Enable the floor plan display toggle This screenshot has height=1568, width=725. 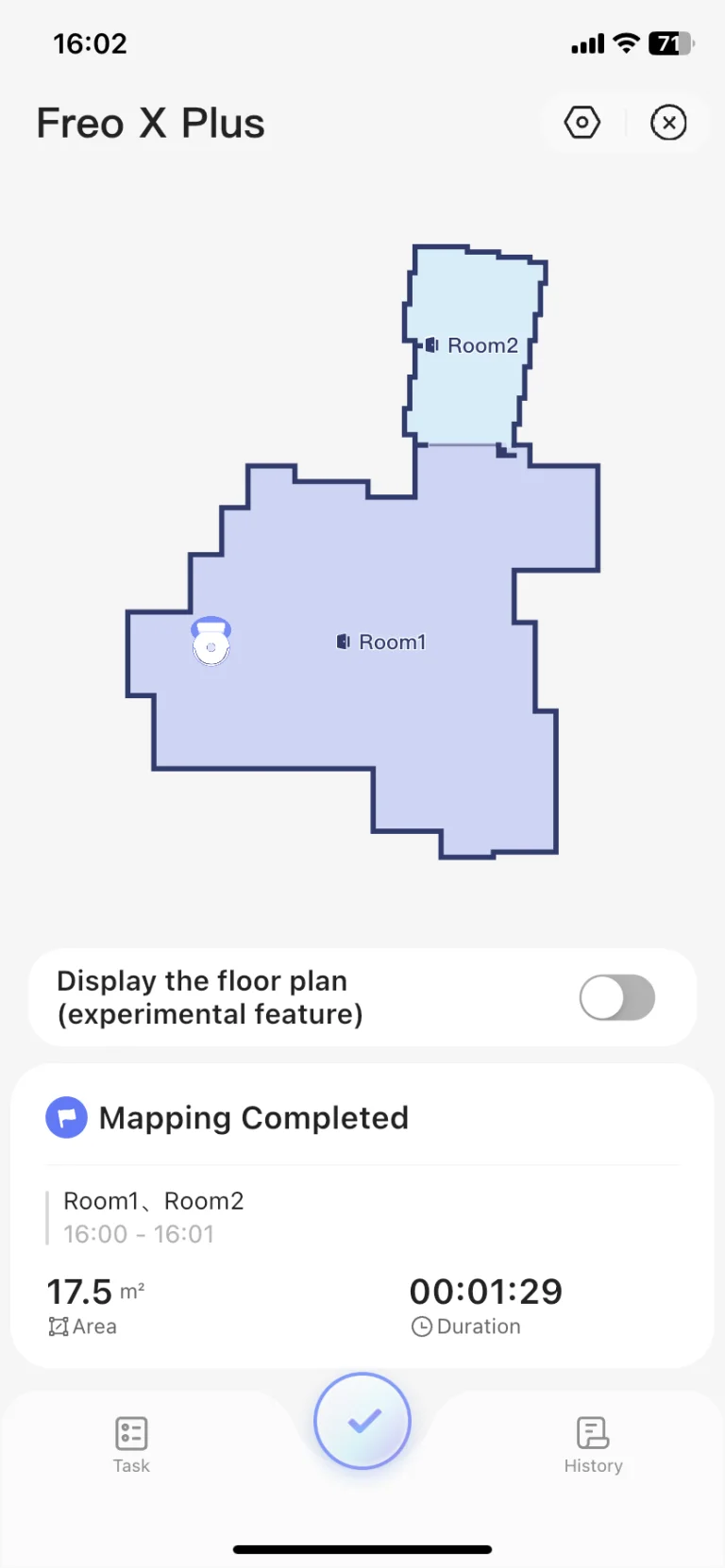[x=616, y=997]
